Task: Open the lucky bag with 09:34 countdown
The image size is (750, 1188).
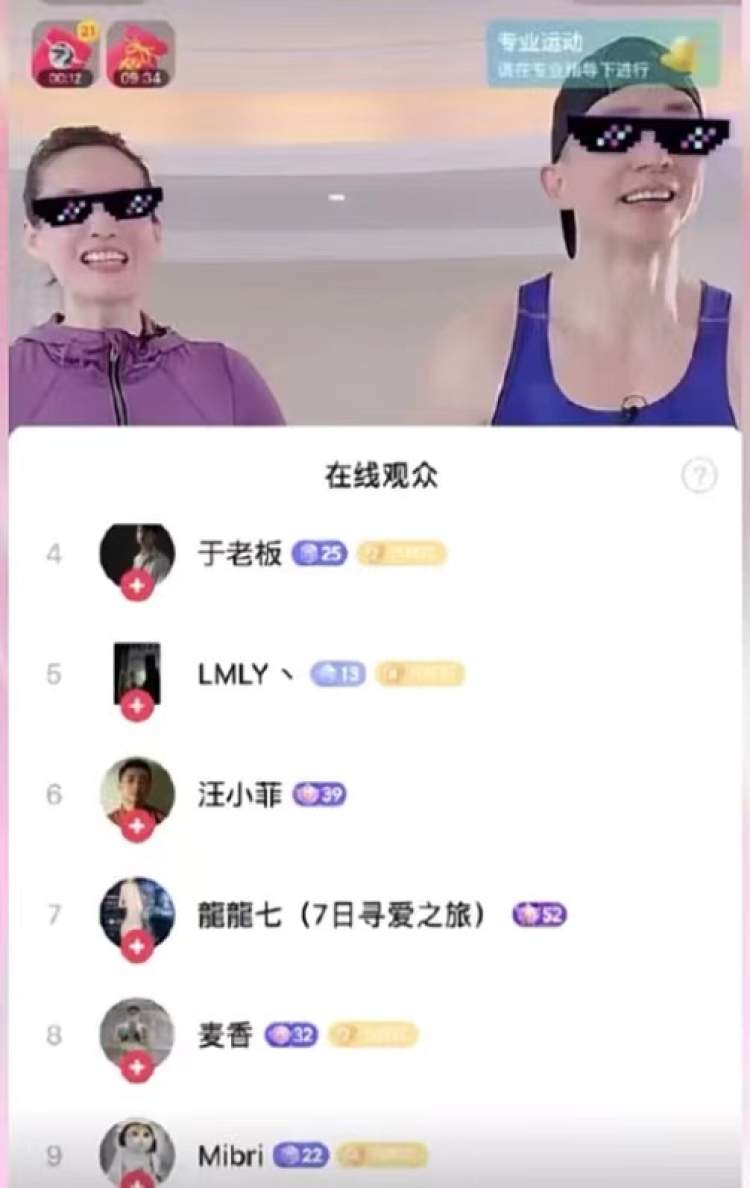Action: point(140,55)
